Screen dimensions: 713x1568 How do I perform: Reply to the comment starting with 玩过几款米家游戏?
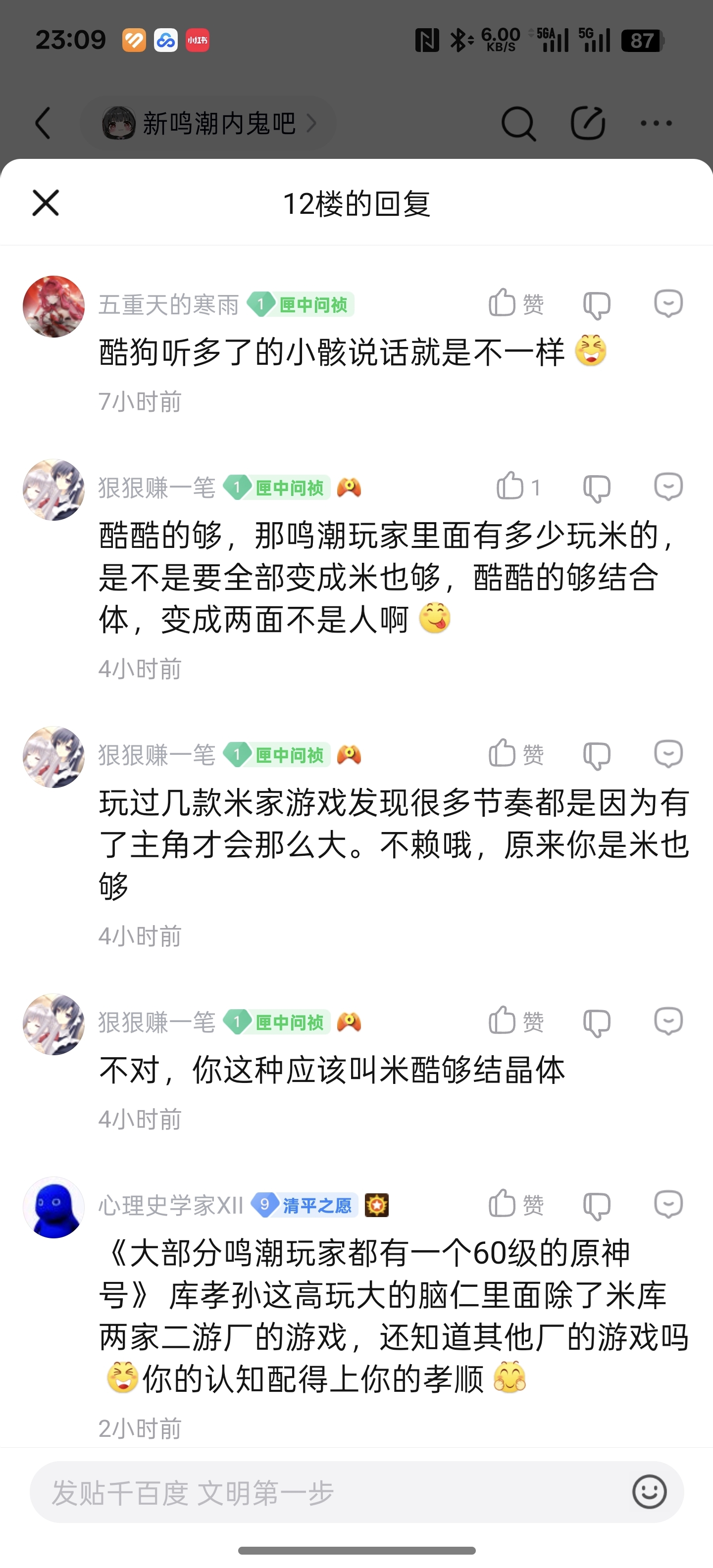point(668,755)
